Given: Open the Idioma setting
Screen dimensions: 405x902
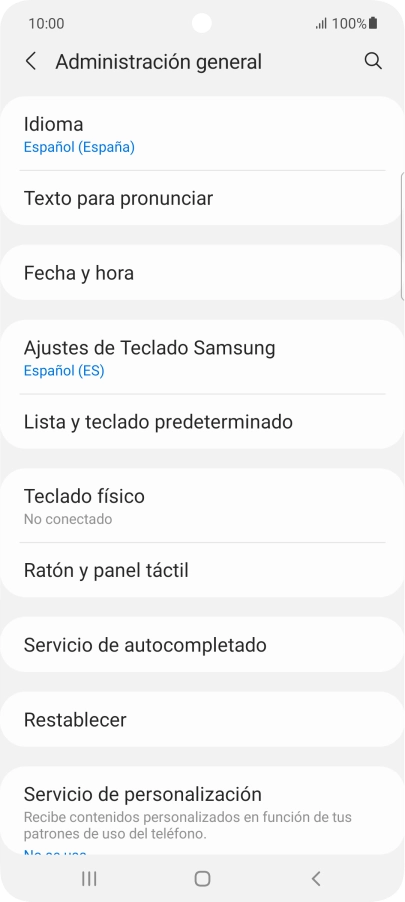Looking at the screenshot, I should coord(202,134).
